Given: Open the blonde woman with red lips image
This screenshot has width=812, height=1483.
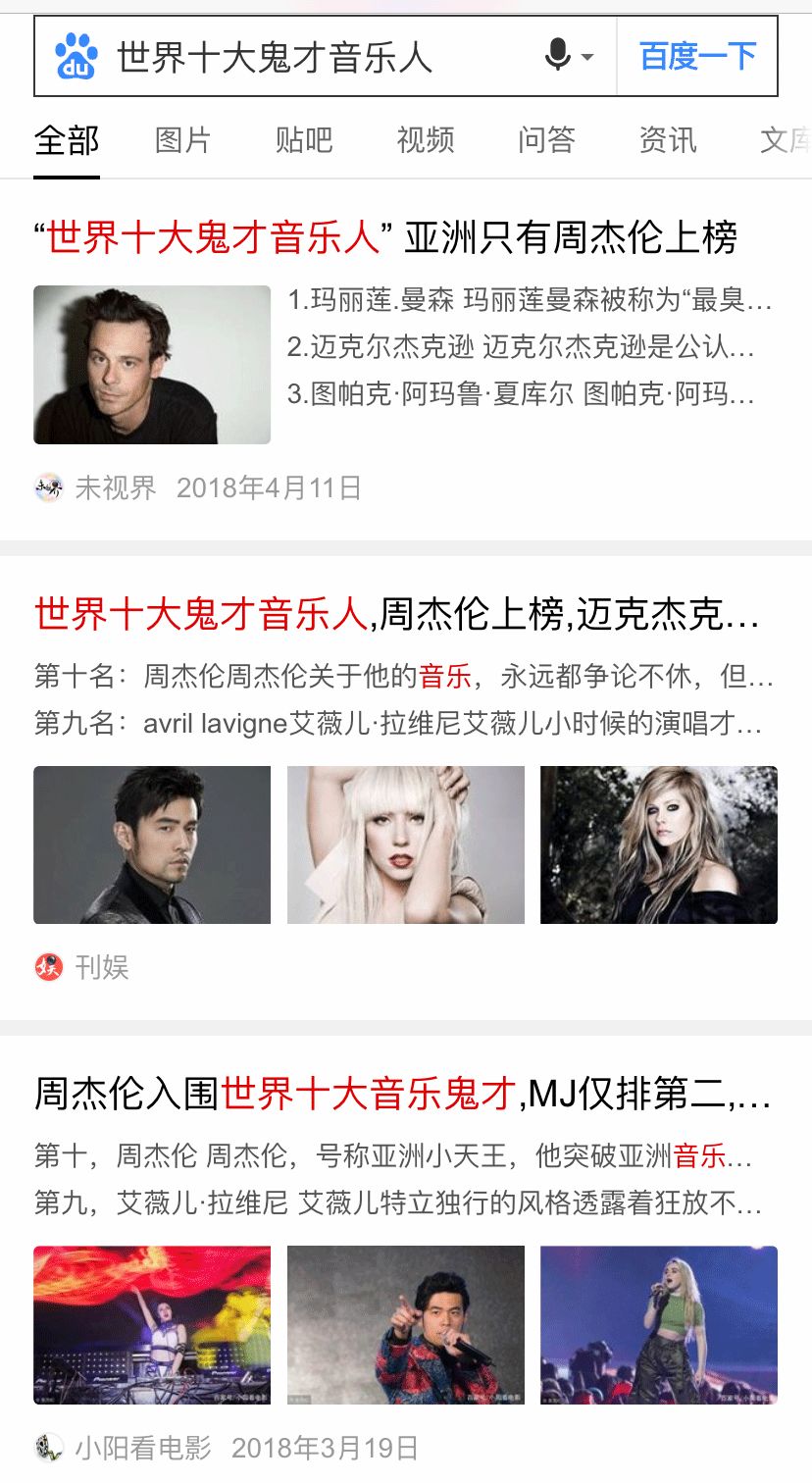Looking at the screenshot, I should click(405, 844).
